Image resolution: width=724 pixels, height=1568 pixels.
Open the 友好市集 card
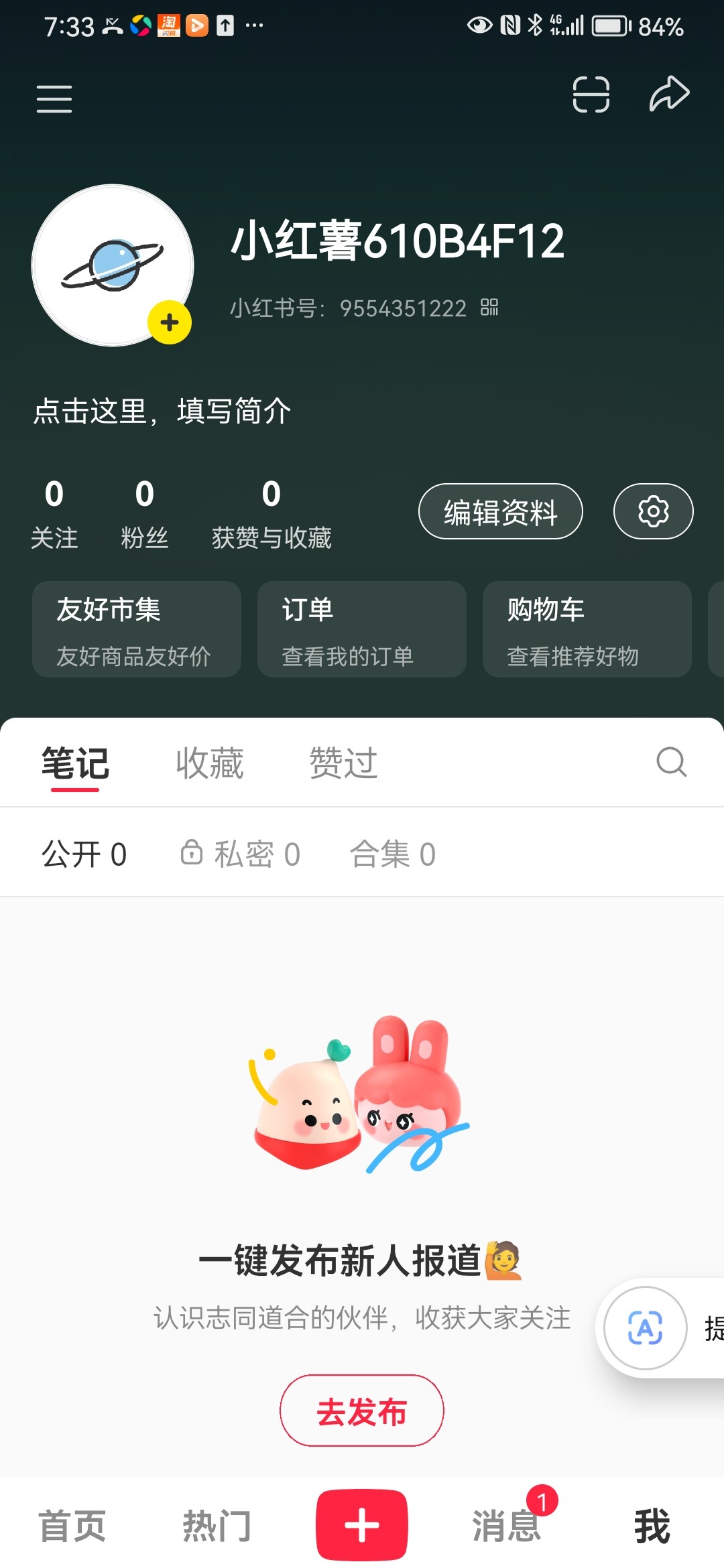point(137,629)
